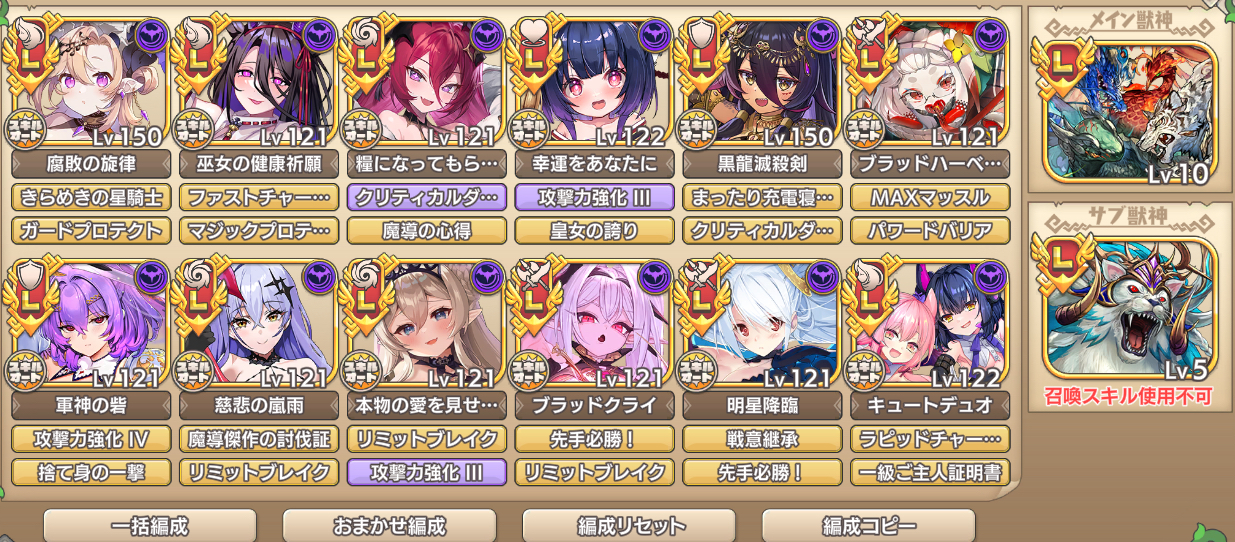Image resolution: width=1235 pixels, height=542 pixels.
Task: Reset the party with 編成リセット
Action: (x=629, y=525)
